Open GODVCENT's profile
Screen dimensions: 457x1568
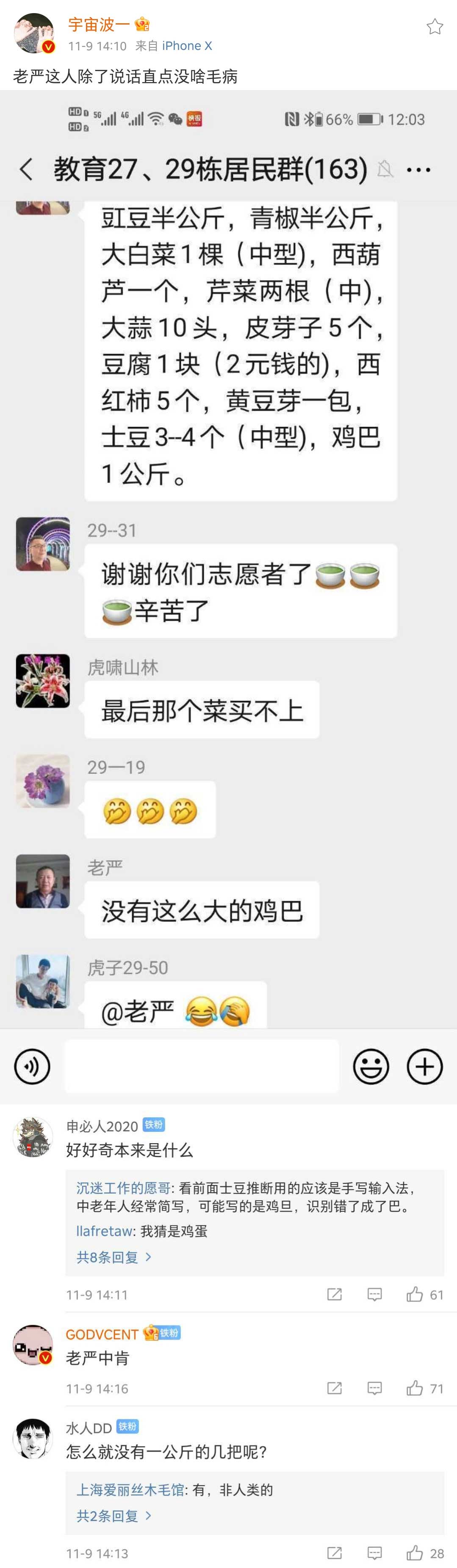102,1334
